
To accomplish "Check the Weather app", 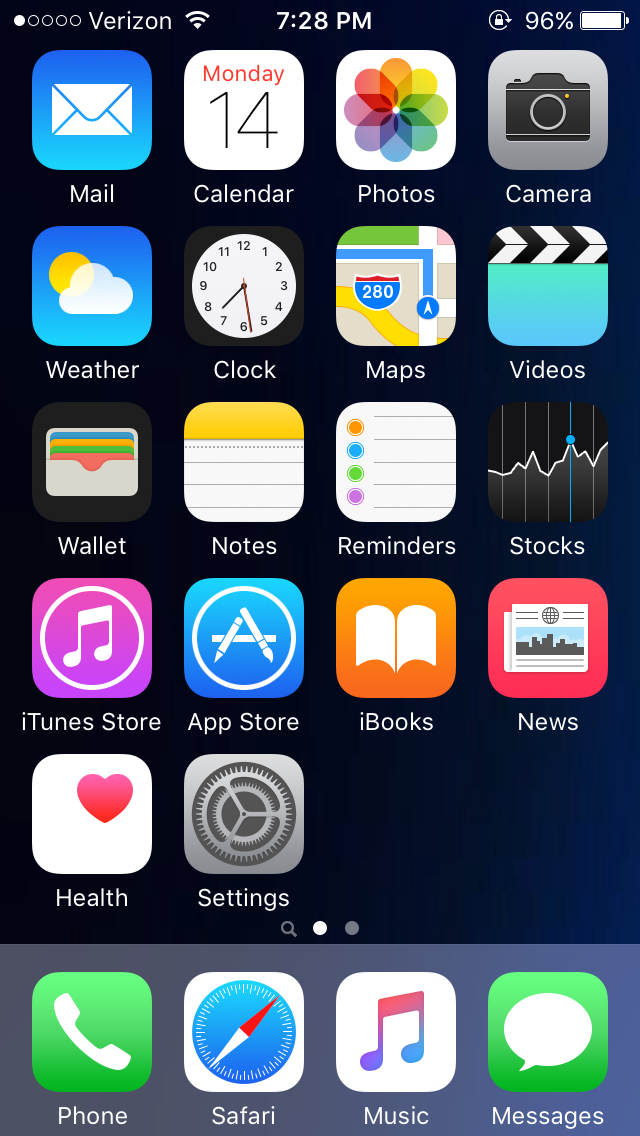I will pyautogui.click(x=92, y=286).
